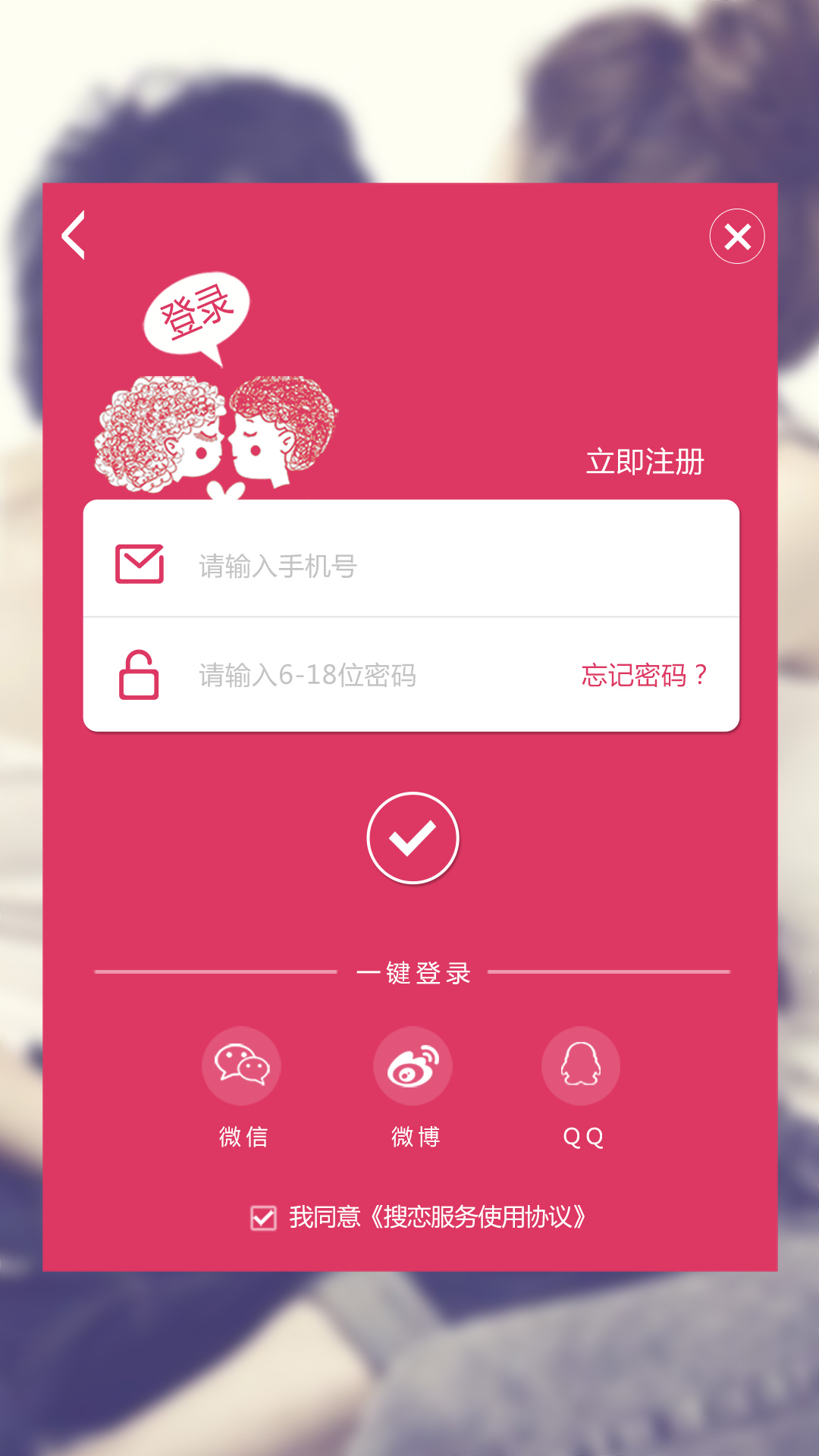Image resolution: width=819 pixels, height=1456 pixels.
Task: Open 搜恋服务使用协议 service agreement
Action: tap(478, 1217)
